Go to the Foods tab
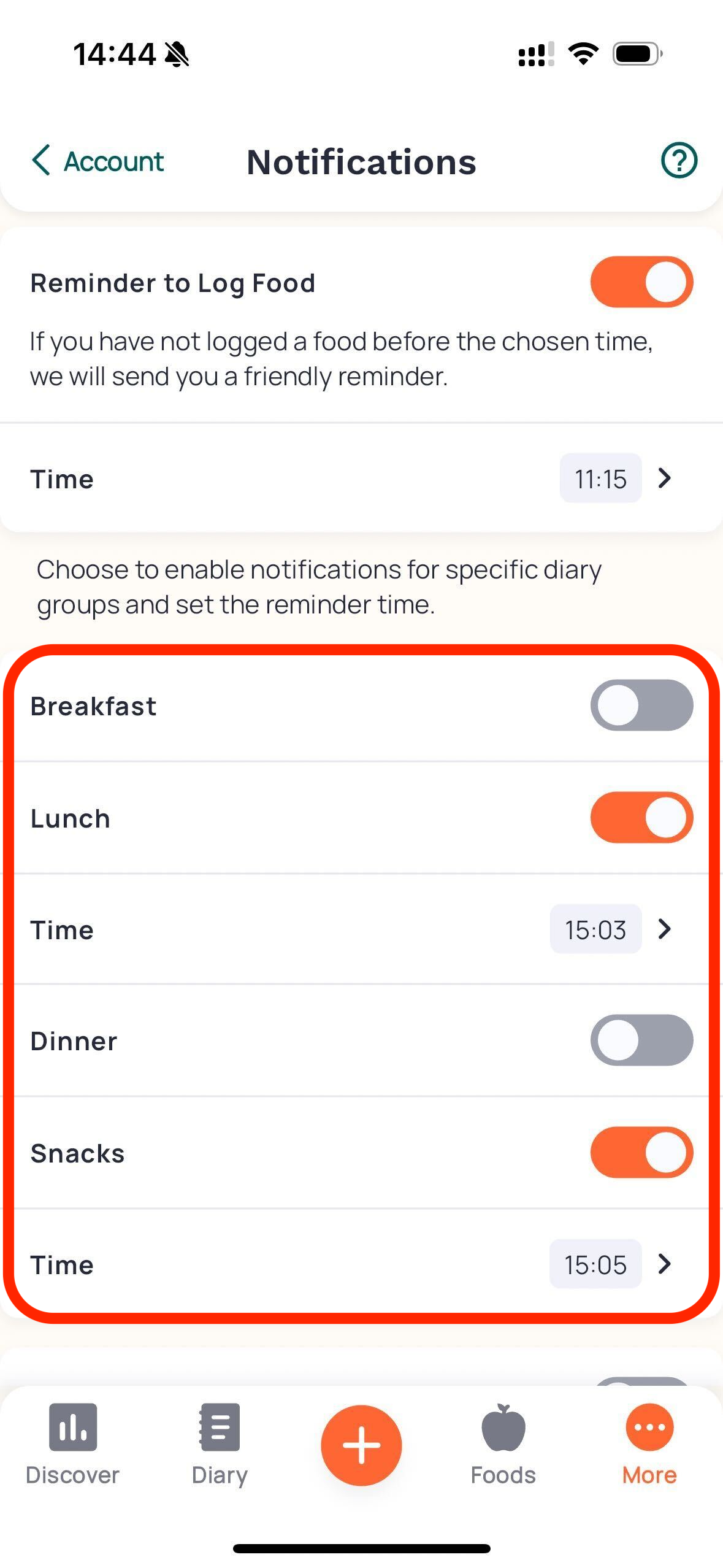The width and height of the screenshot is (723, 1568). point(503,1445)
